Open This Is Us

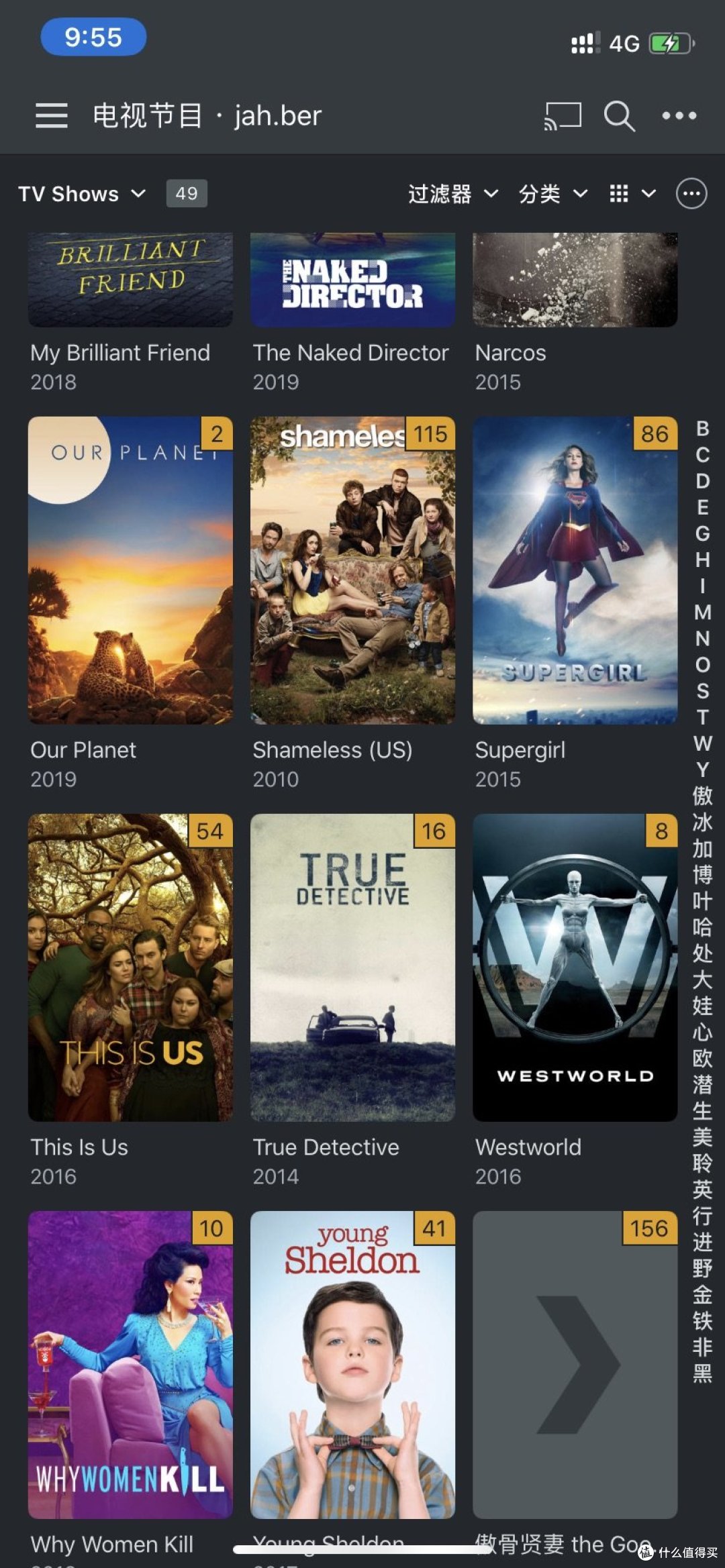[x=130, y=968]
